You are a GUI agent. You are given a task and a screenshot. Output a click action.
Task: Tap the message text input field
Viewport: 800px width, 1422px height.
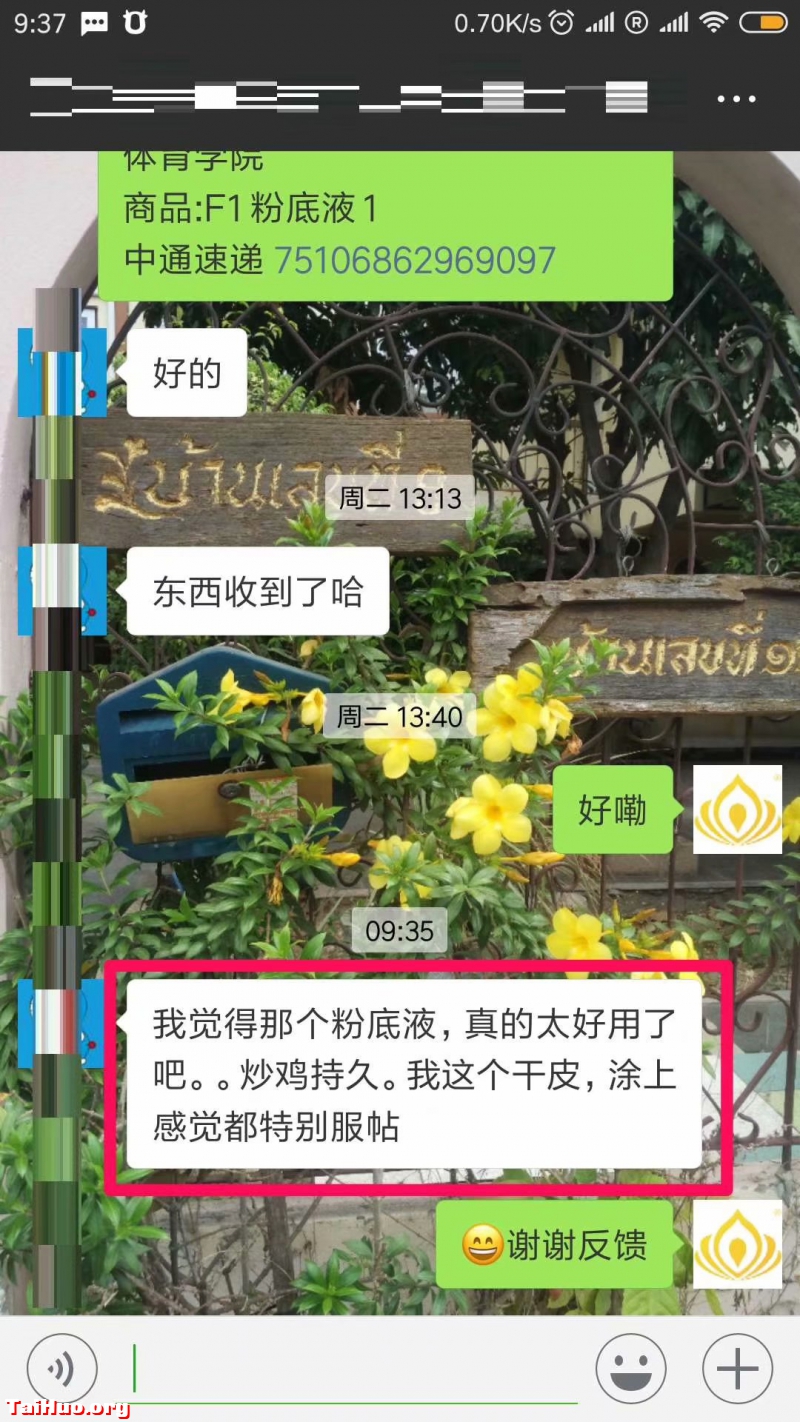click(355, 1368)
